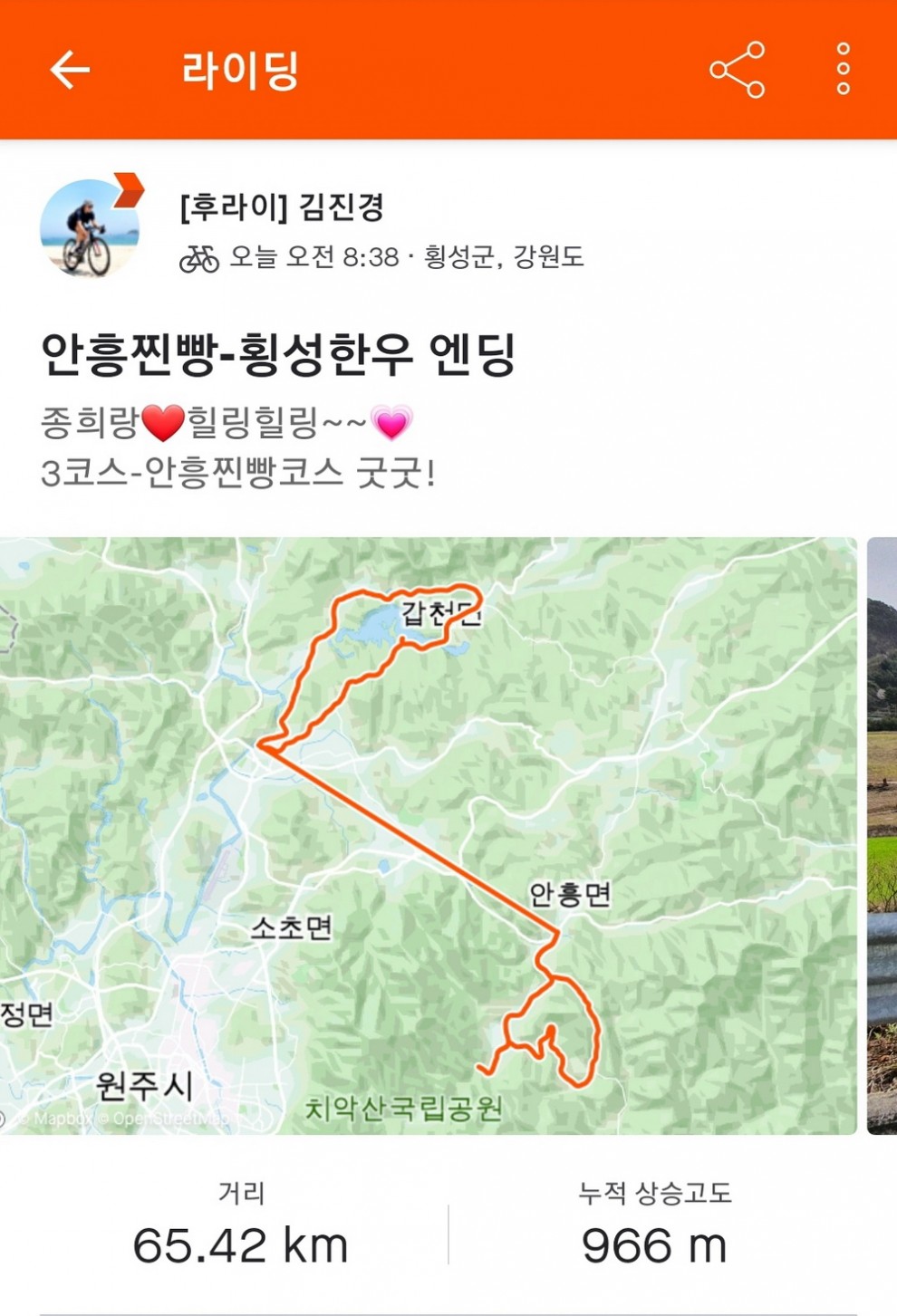Open the overflow menu
Viewport: 897px width, 1316px height.
pos(843,70)
